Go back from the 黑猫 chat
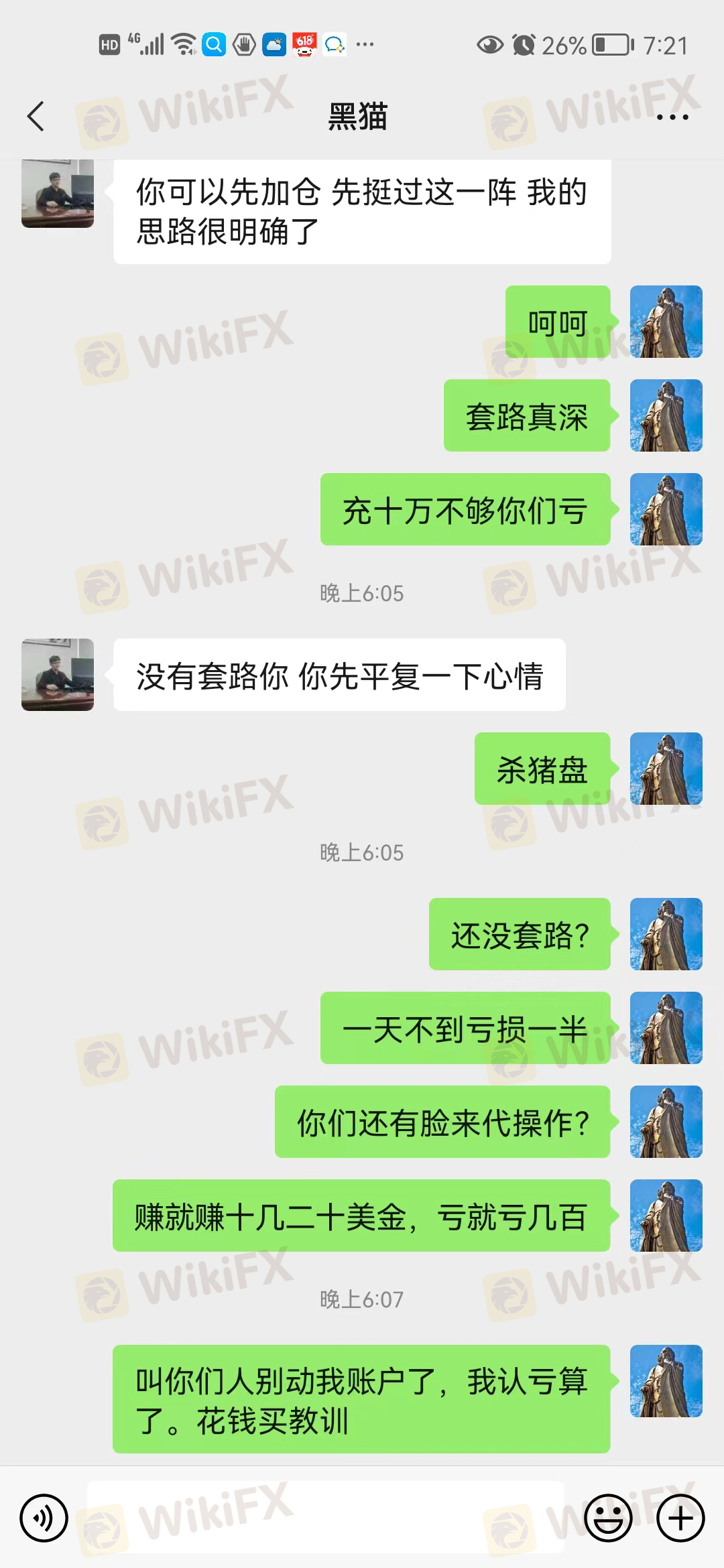 tap(36, 117)
